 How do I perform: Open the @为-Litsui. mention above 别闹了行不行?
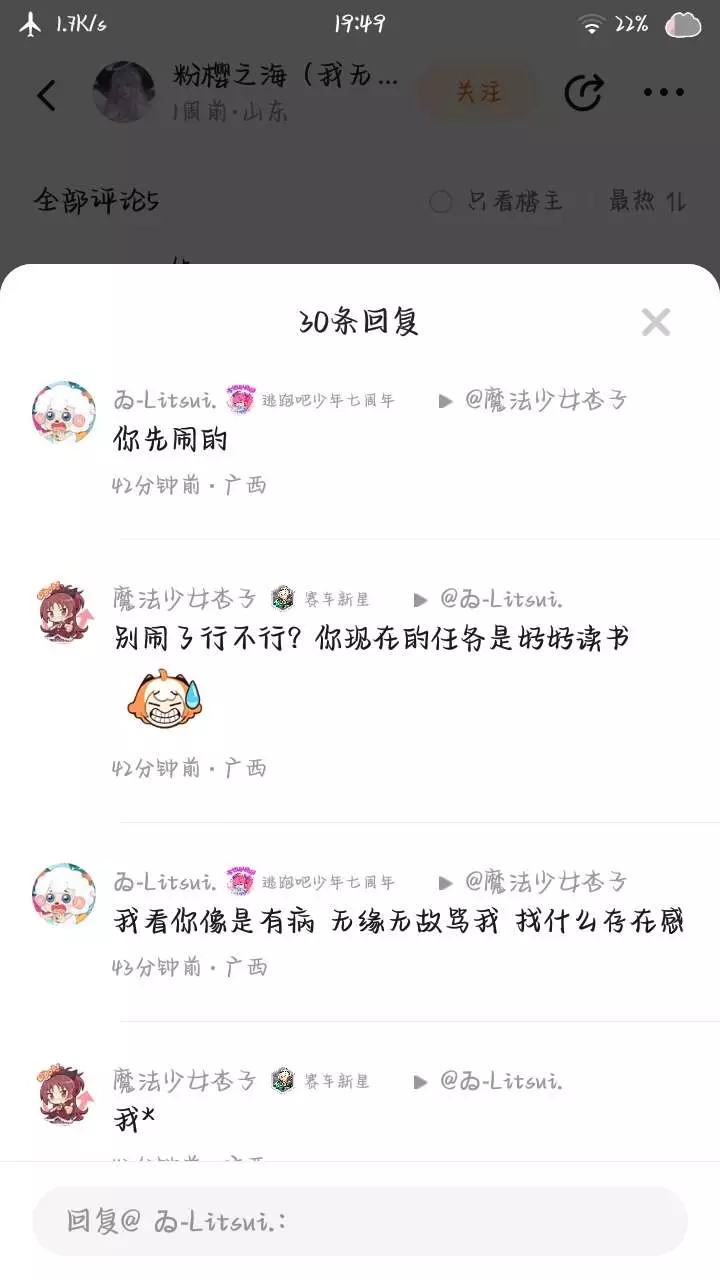pyautogui.click(x=501, y=600)
